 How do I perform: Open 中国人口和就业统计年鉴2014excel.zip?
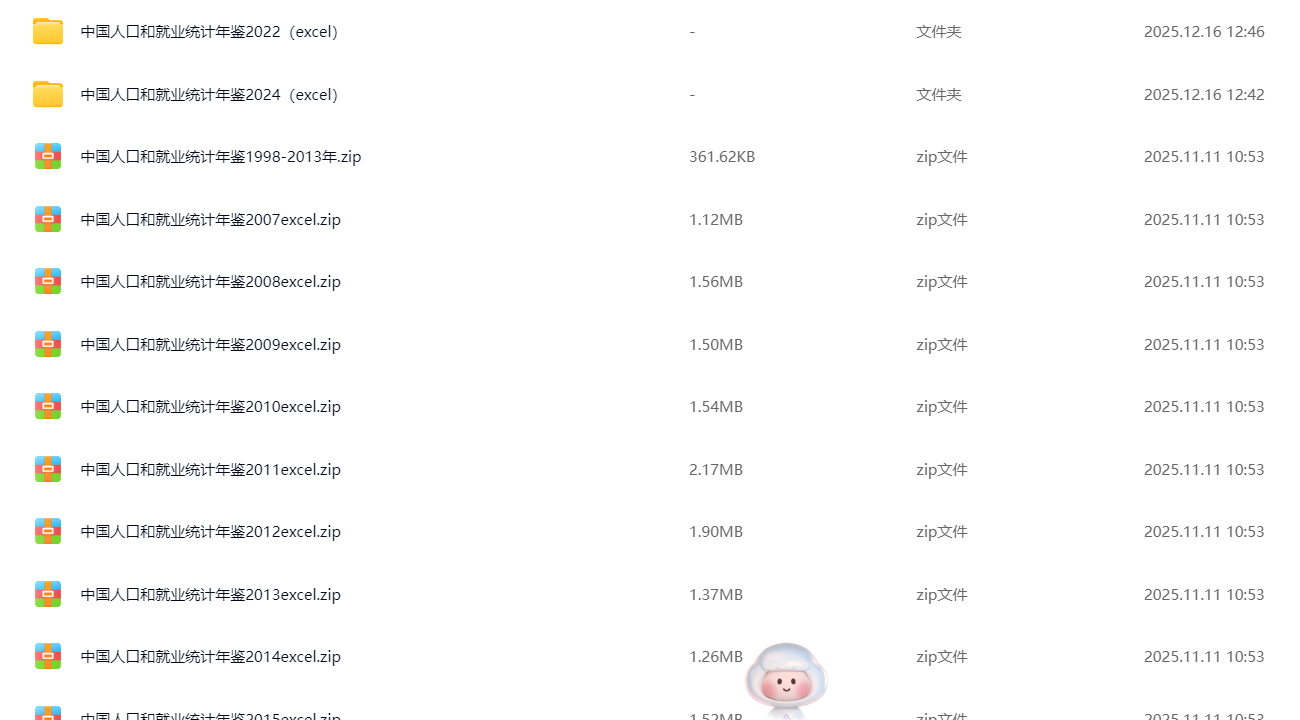[210, 657]
